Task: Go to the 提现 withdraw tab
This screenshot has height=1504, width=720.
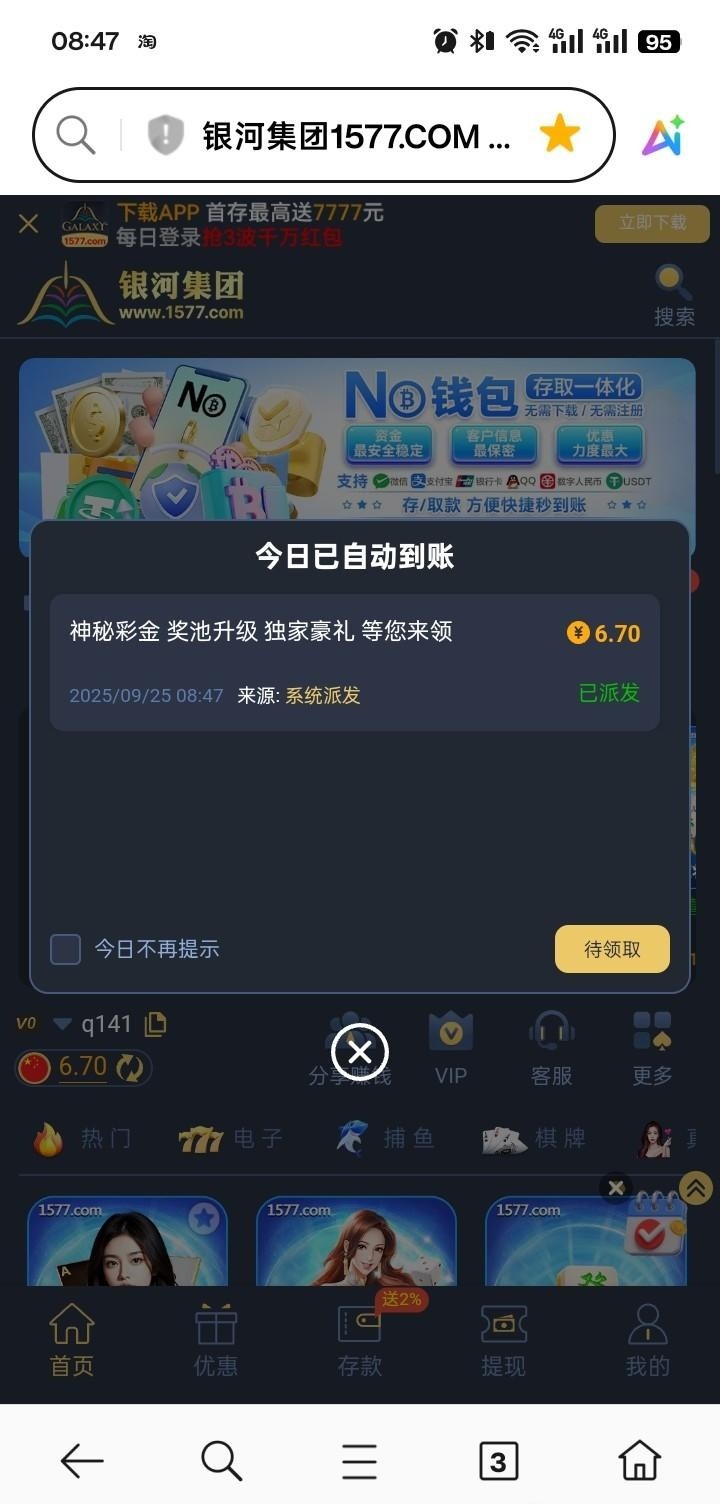Action: 503,1341
